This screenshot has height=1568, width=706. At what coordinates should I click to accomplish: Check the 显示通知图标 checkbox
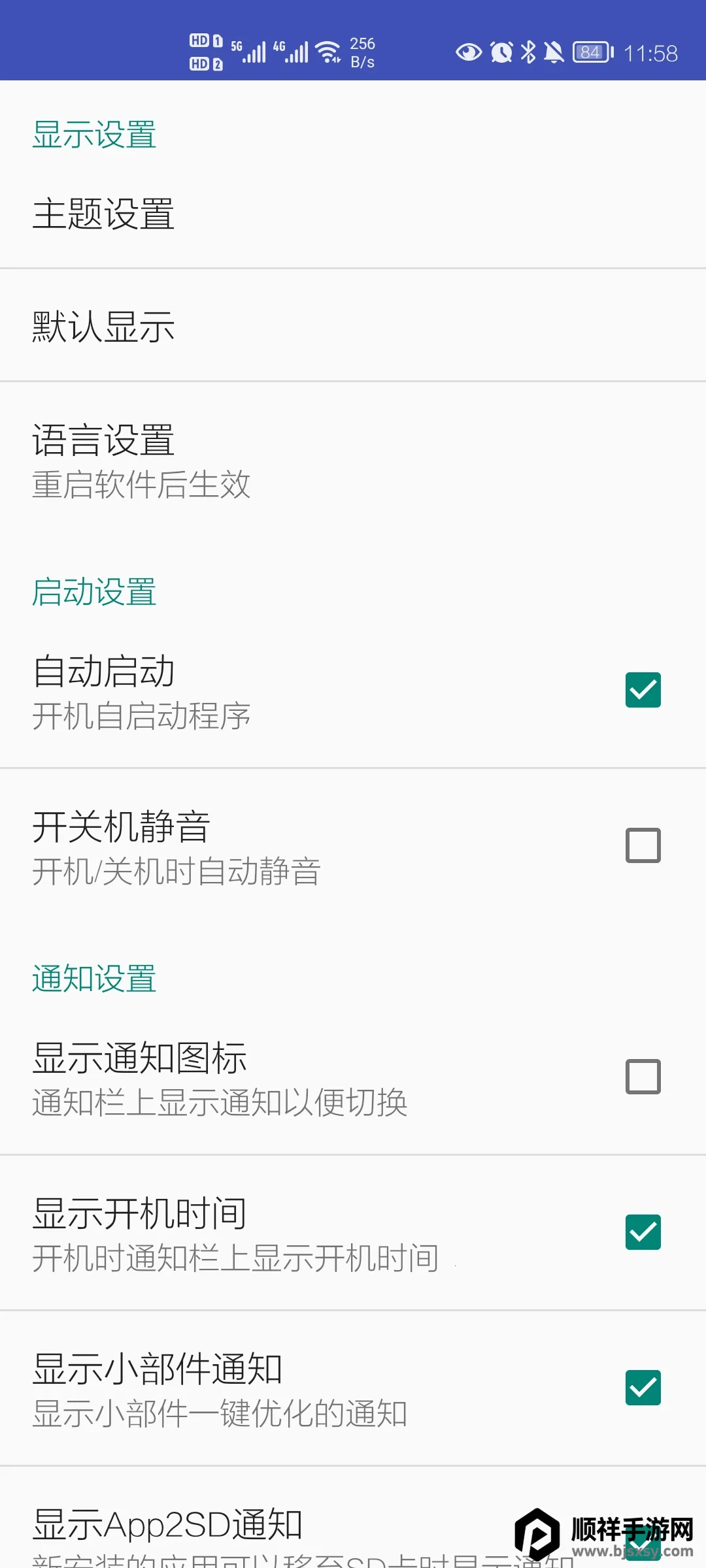click(x=643, y=1077)
